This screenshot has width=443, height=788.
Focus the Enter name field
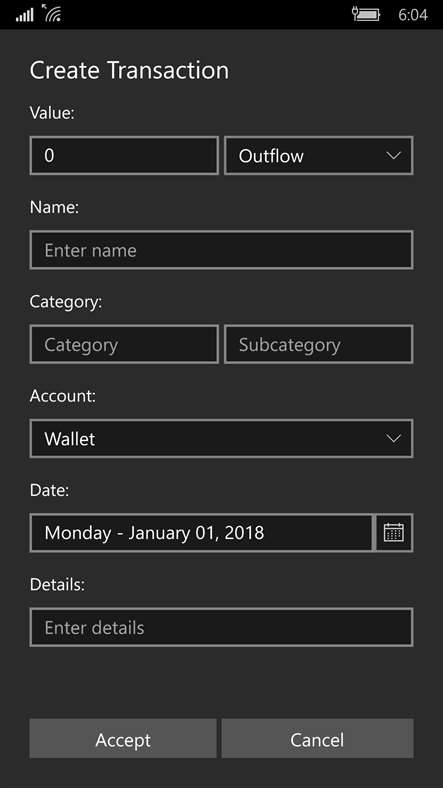[222, 250]
